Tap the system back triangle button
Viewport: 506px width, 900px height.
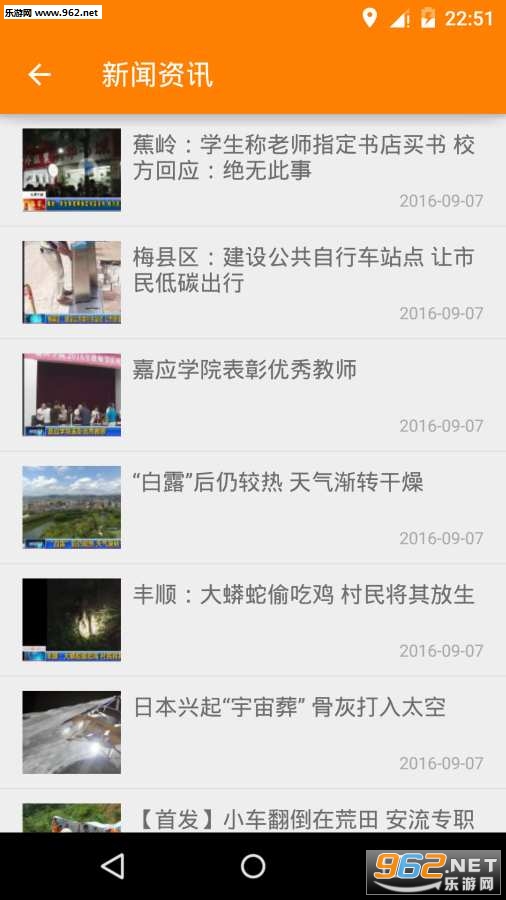click(x=112, y=866)
